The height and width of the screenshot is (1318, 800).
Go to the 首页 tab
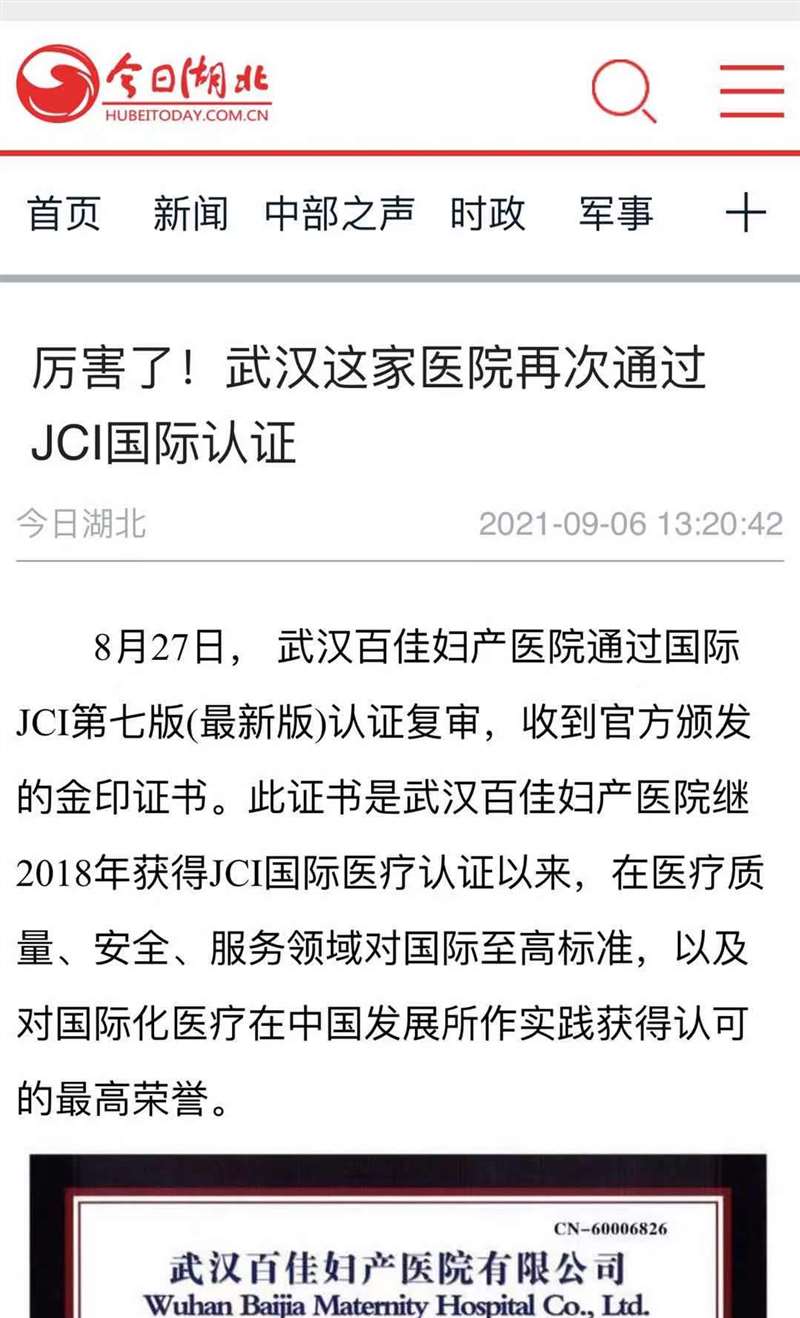click(x=64, y=214)
